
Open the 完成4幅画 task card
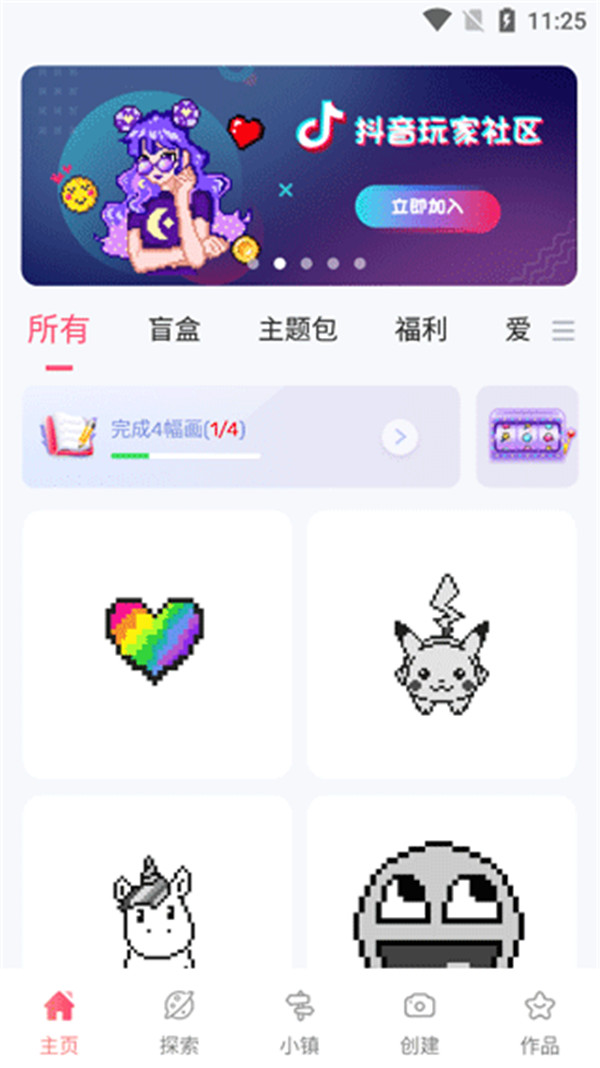coord(240,437)
